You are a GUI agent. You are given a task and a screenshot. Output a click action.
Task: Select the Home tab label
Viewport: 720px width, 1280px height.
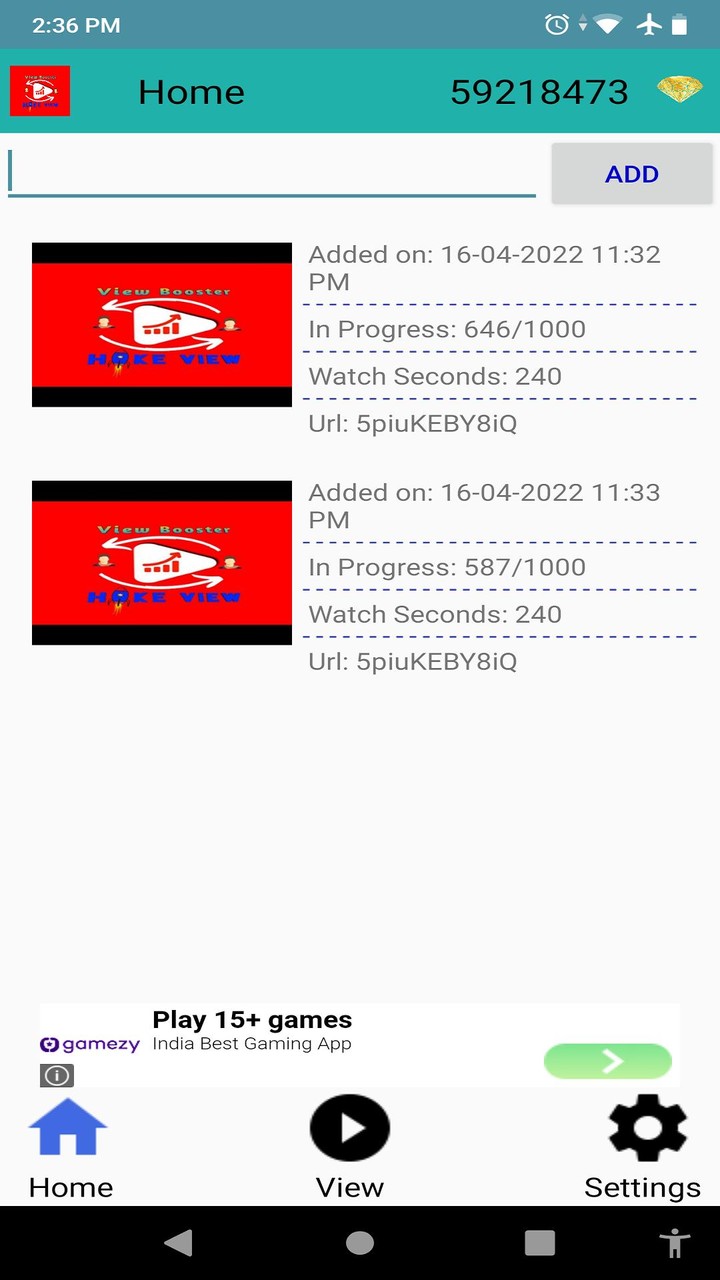pos(70,1187)
